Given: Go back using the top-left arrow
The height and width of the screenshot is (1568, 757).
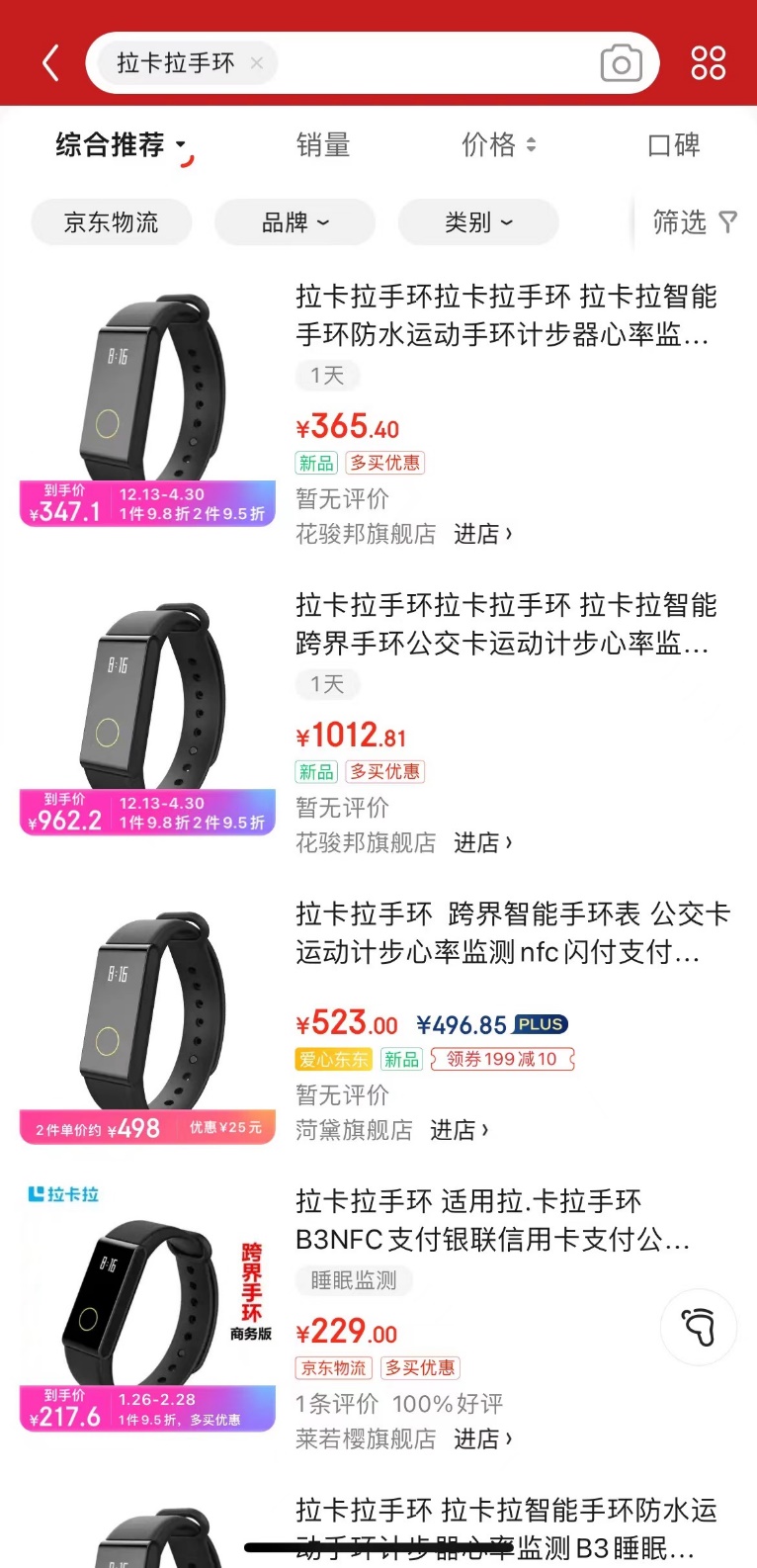Looking at the screenshot, I should point(51,63).
